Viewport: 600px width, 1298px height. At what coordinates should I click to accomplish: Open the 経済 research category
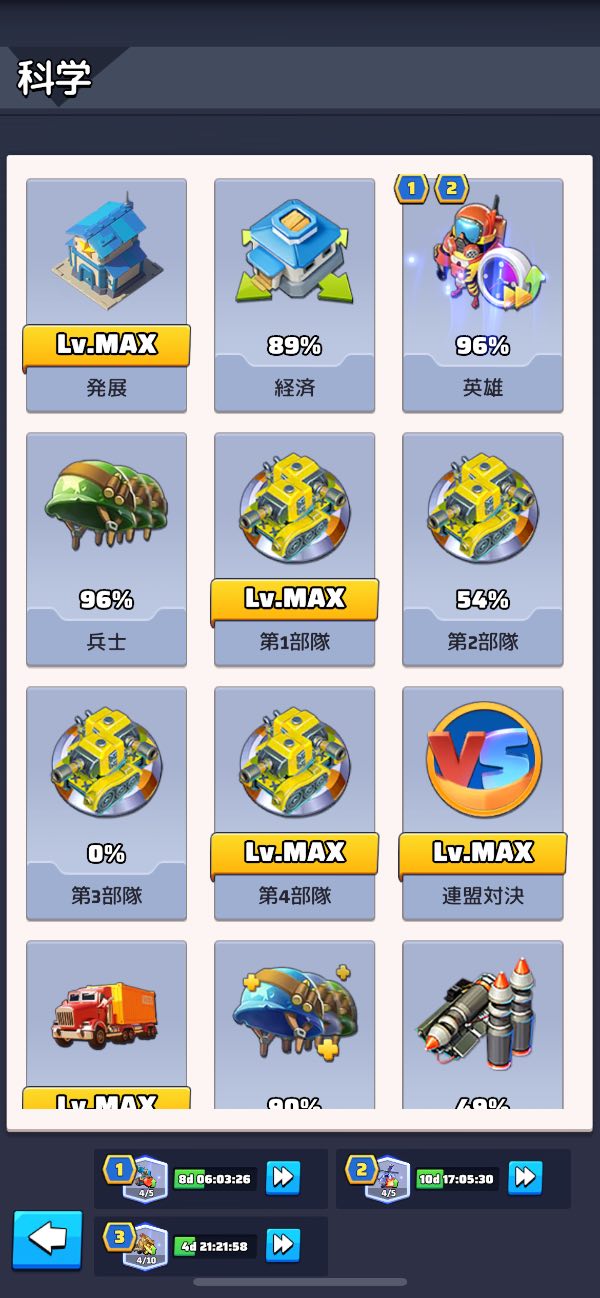pyautogui.click(x=294, y=295)
